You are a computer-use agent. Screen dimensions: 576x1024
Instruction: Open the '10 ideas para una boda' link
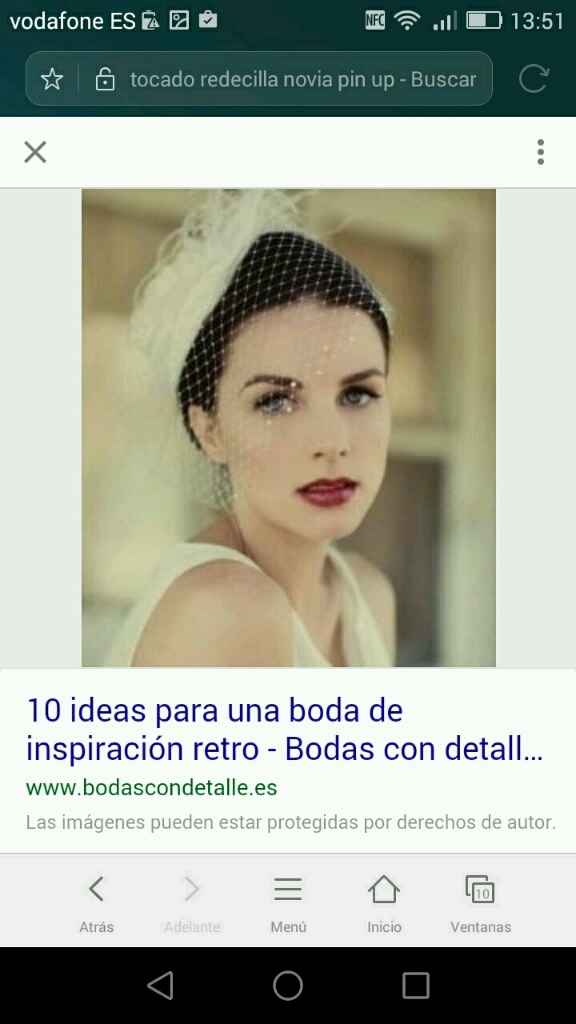[285, 729]
